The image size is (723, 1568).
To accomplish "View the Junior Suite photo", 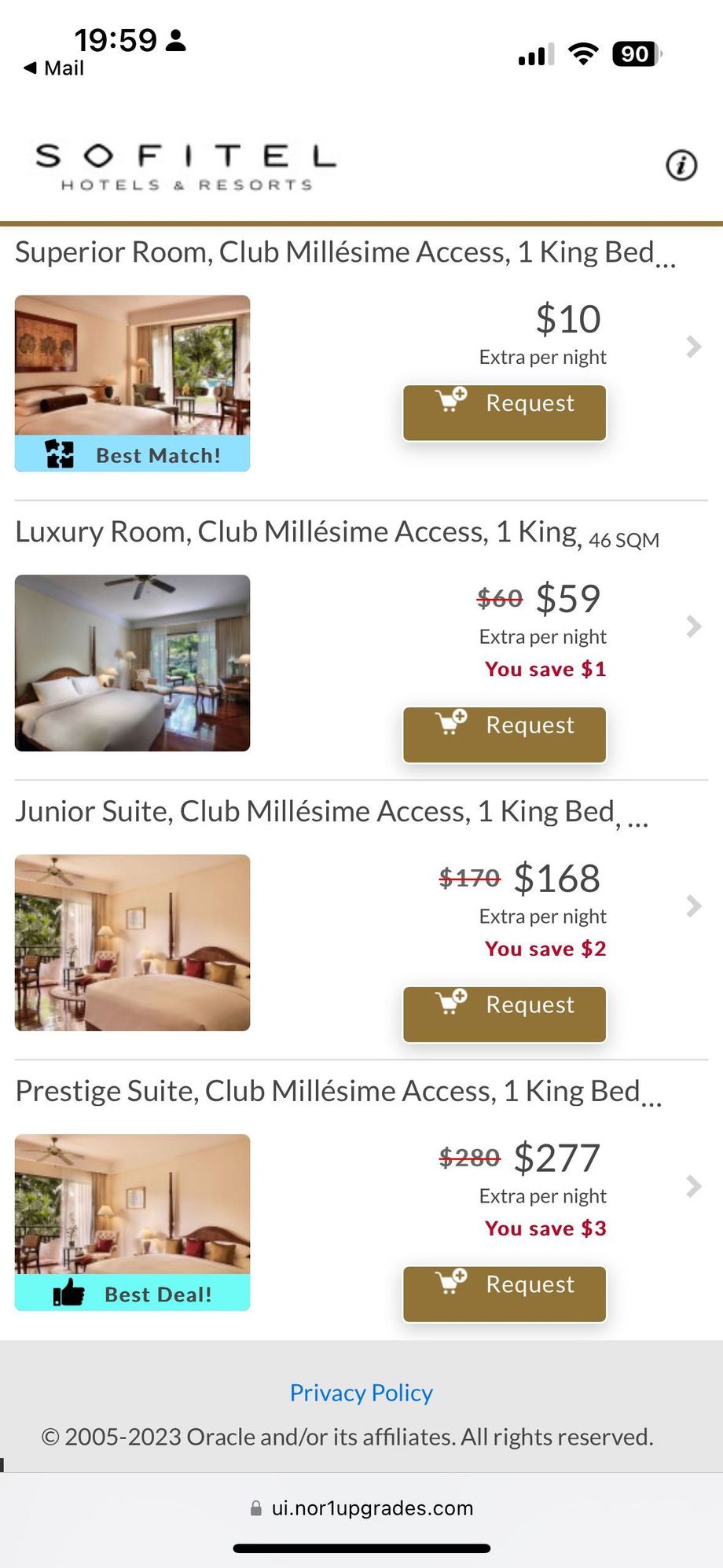I will click(x=132, y=943).
